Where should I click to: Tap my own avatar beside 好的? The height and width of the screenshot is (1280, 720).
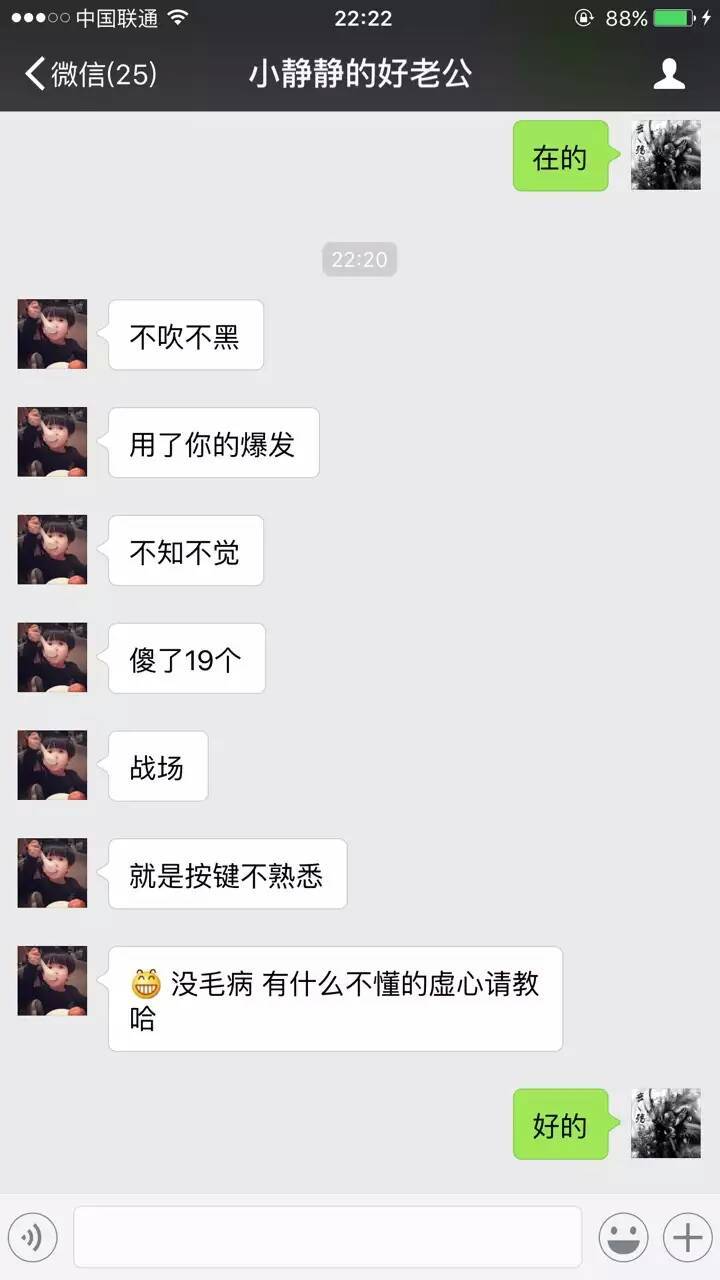[666, 1123]
